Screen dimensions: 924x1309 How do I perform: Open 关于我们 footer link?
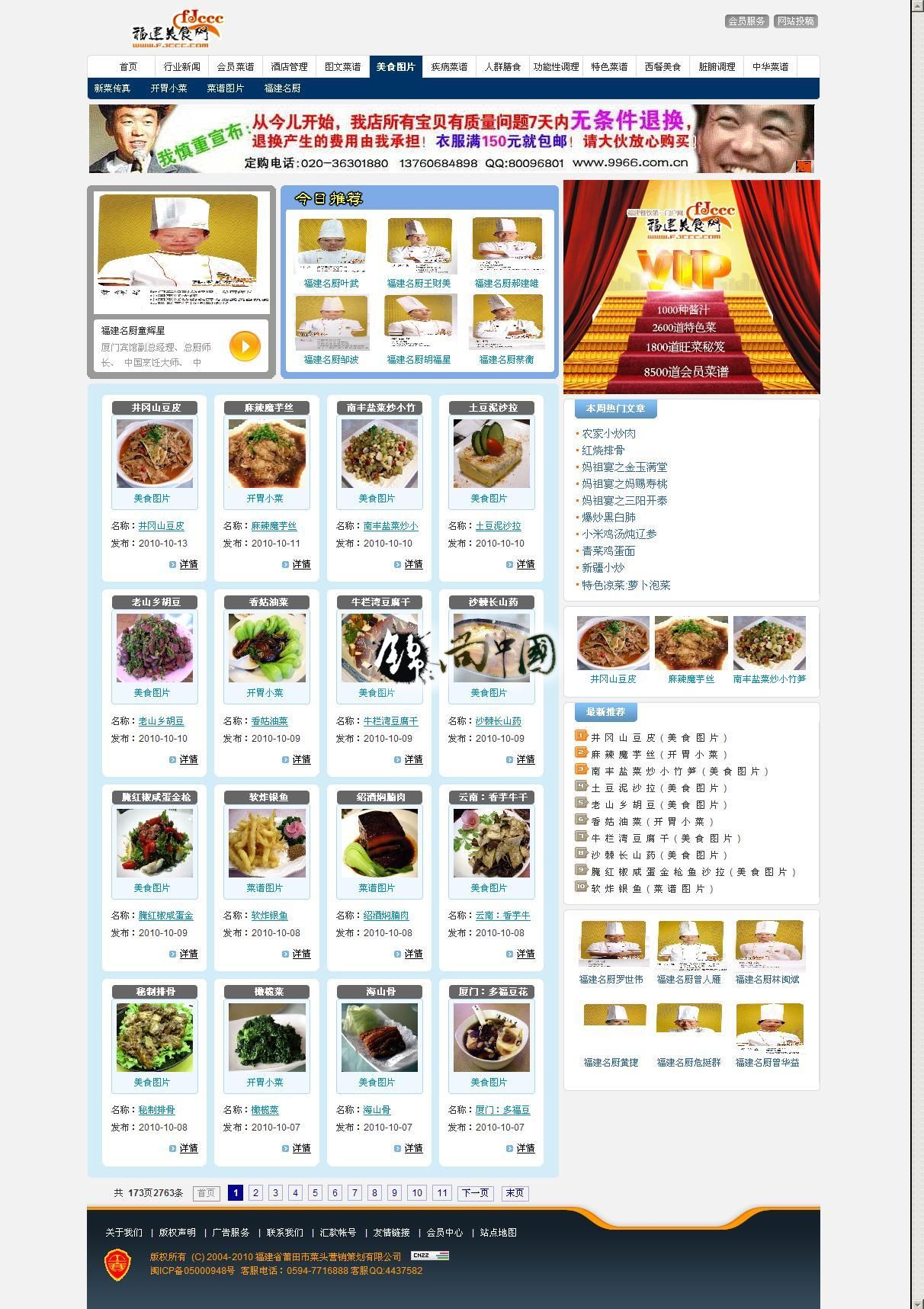[x=124, y=1233]
